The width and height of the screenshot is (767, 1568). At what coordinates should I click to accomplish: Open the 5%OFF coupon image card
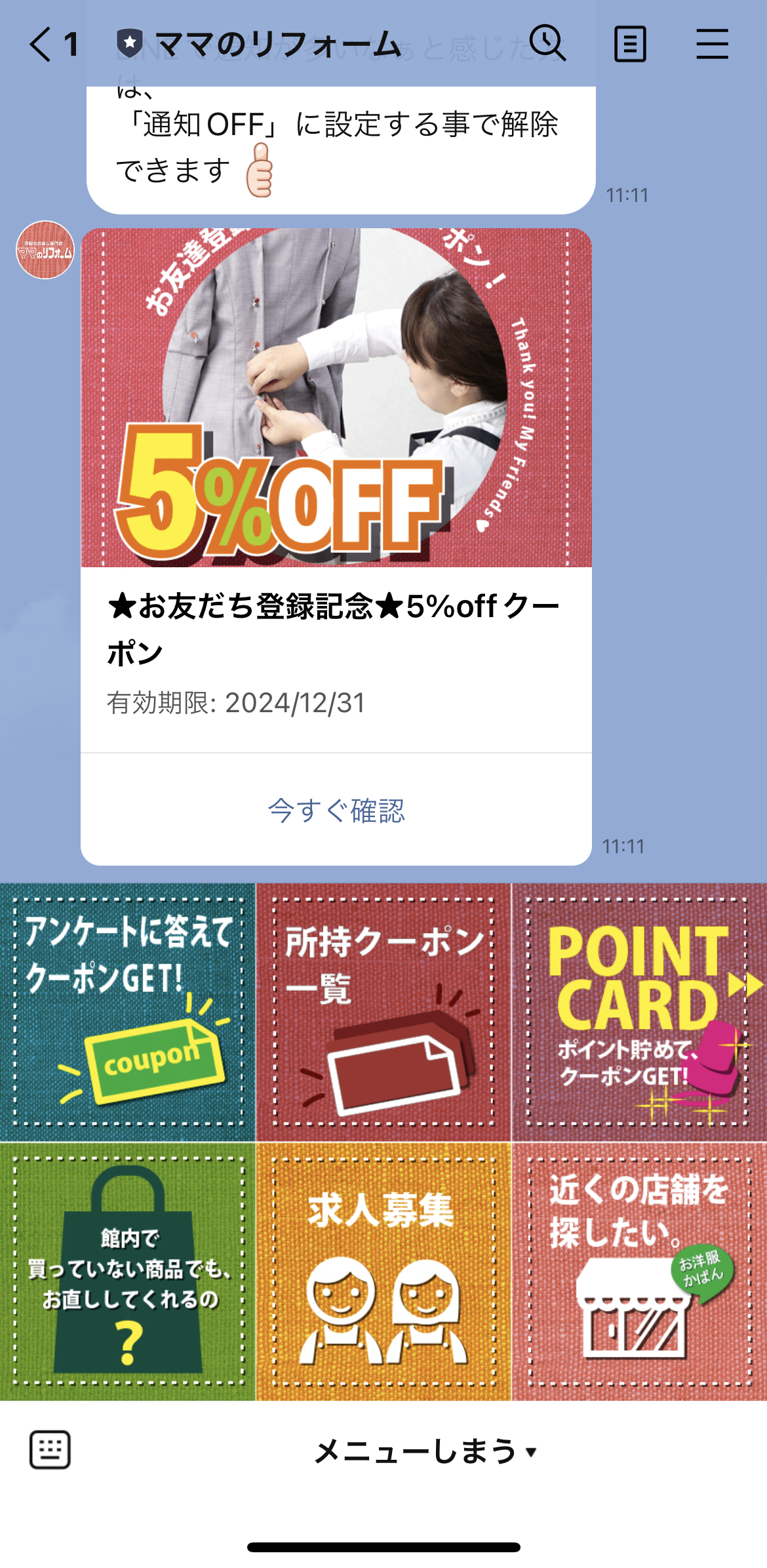pos(336,397)
